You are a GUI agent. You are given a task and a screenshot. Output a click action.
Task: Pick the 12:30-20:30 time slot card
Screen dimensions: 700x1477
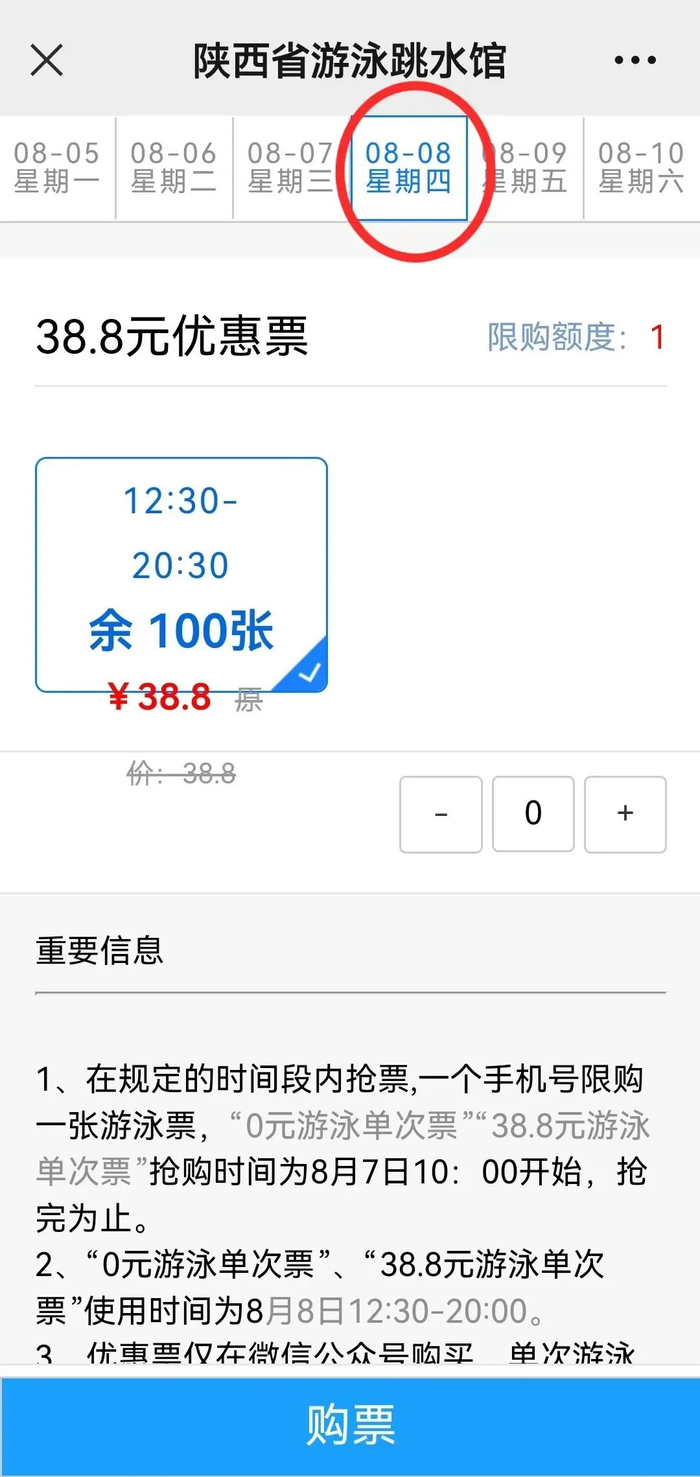pos(181,575)
